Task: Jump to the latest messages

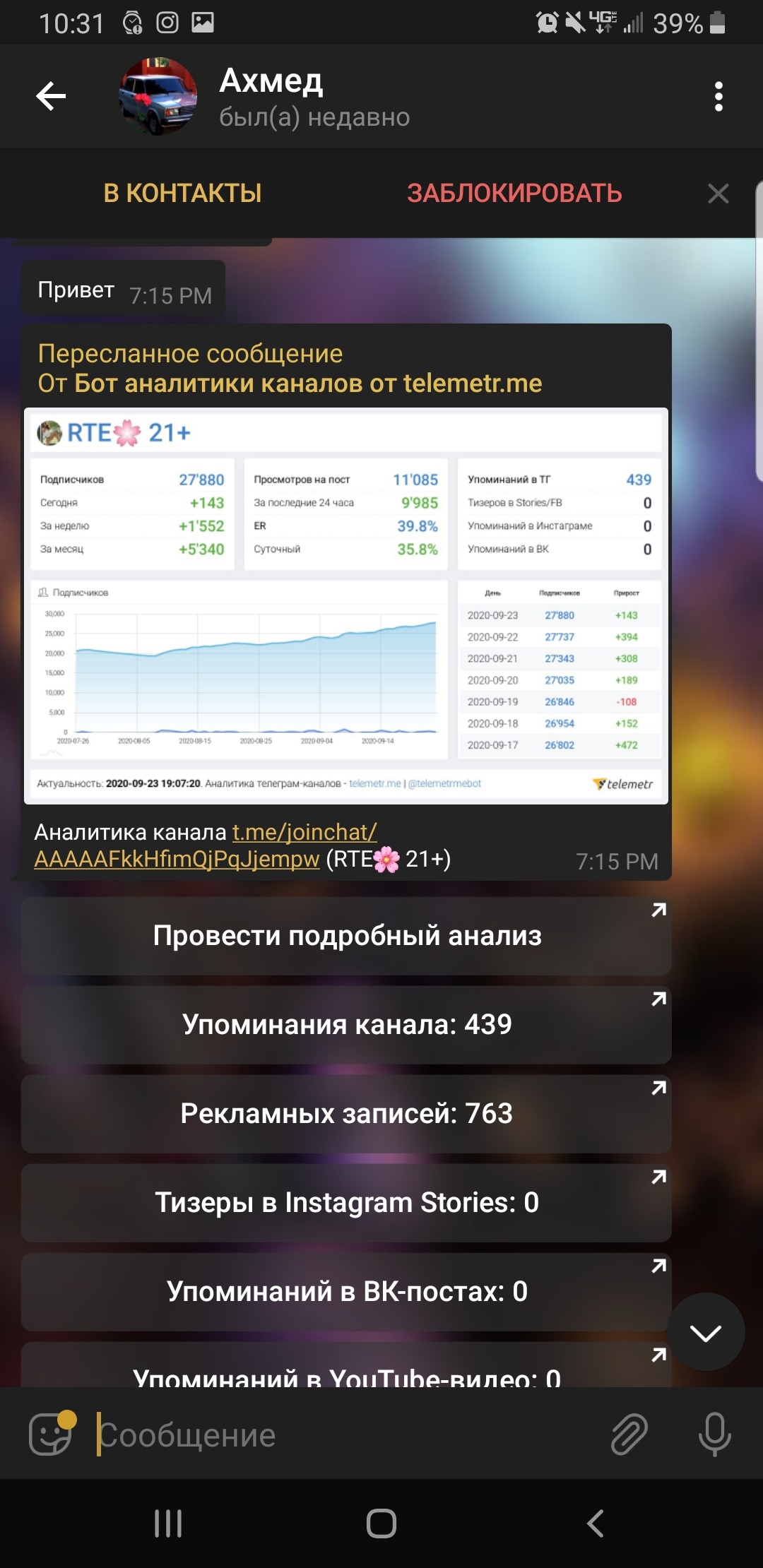Action: 705,1332
